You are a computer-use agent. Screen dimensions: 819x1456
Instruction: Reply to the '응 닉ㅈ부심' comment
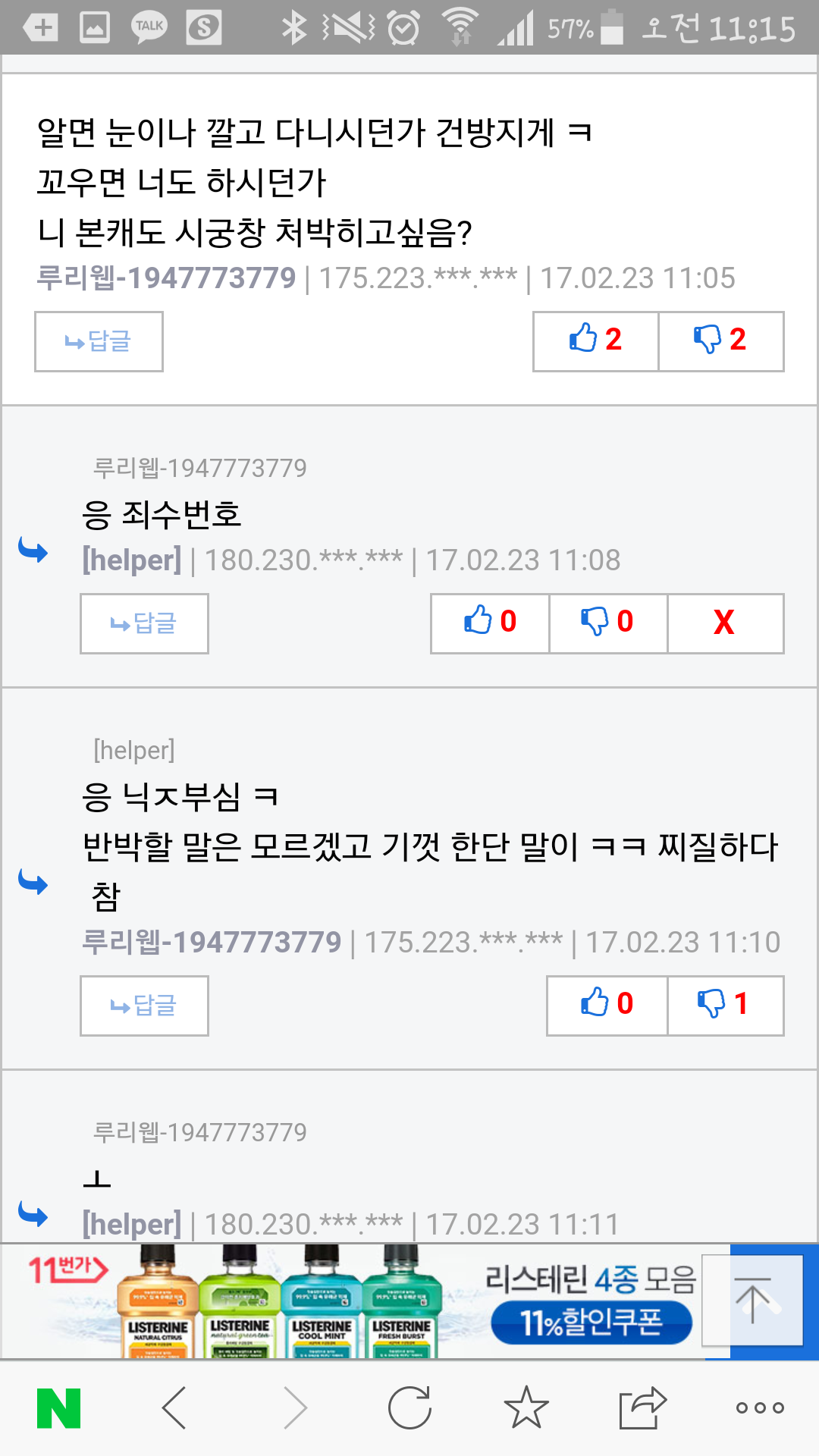[144, 1006]
